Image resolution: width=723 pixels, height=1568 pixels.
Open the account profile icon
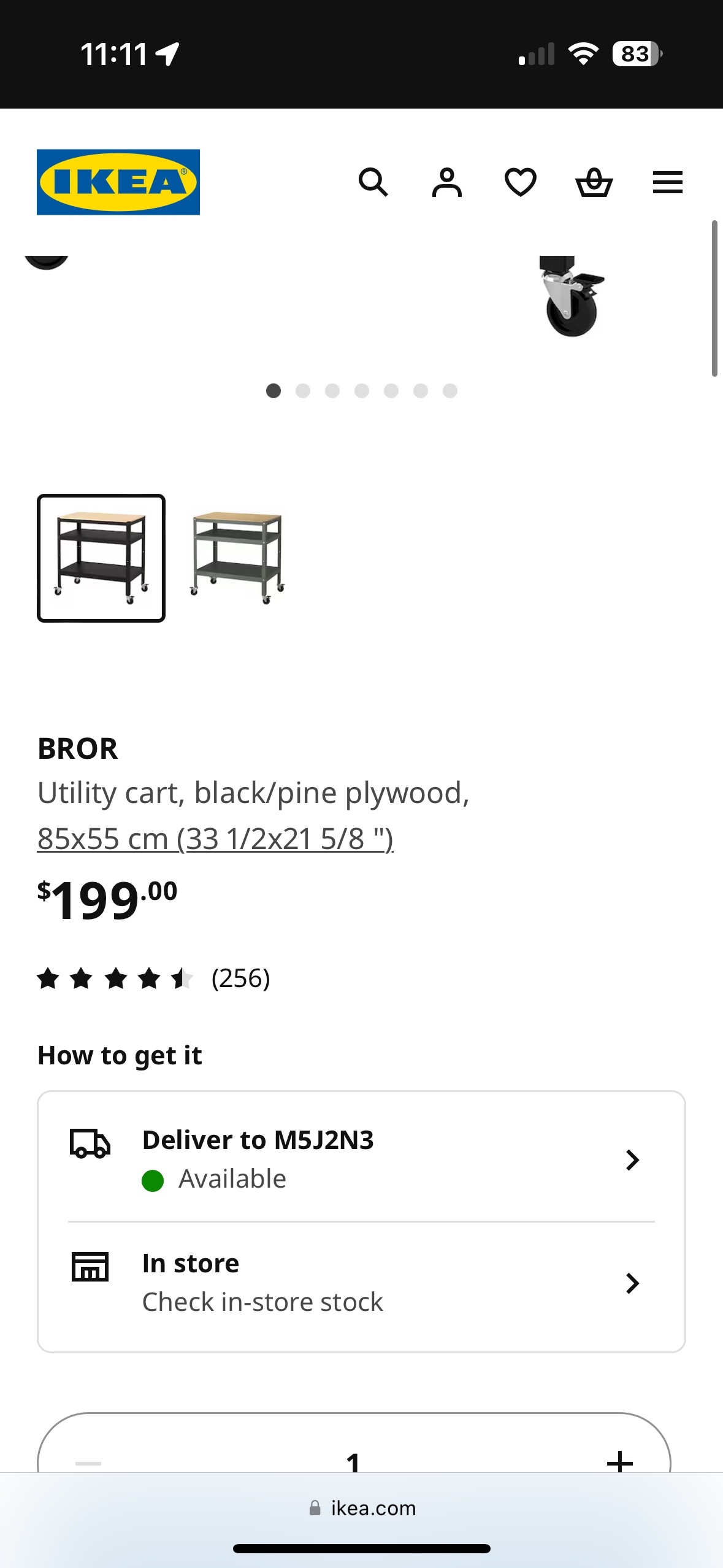446,182
